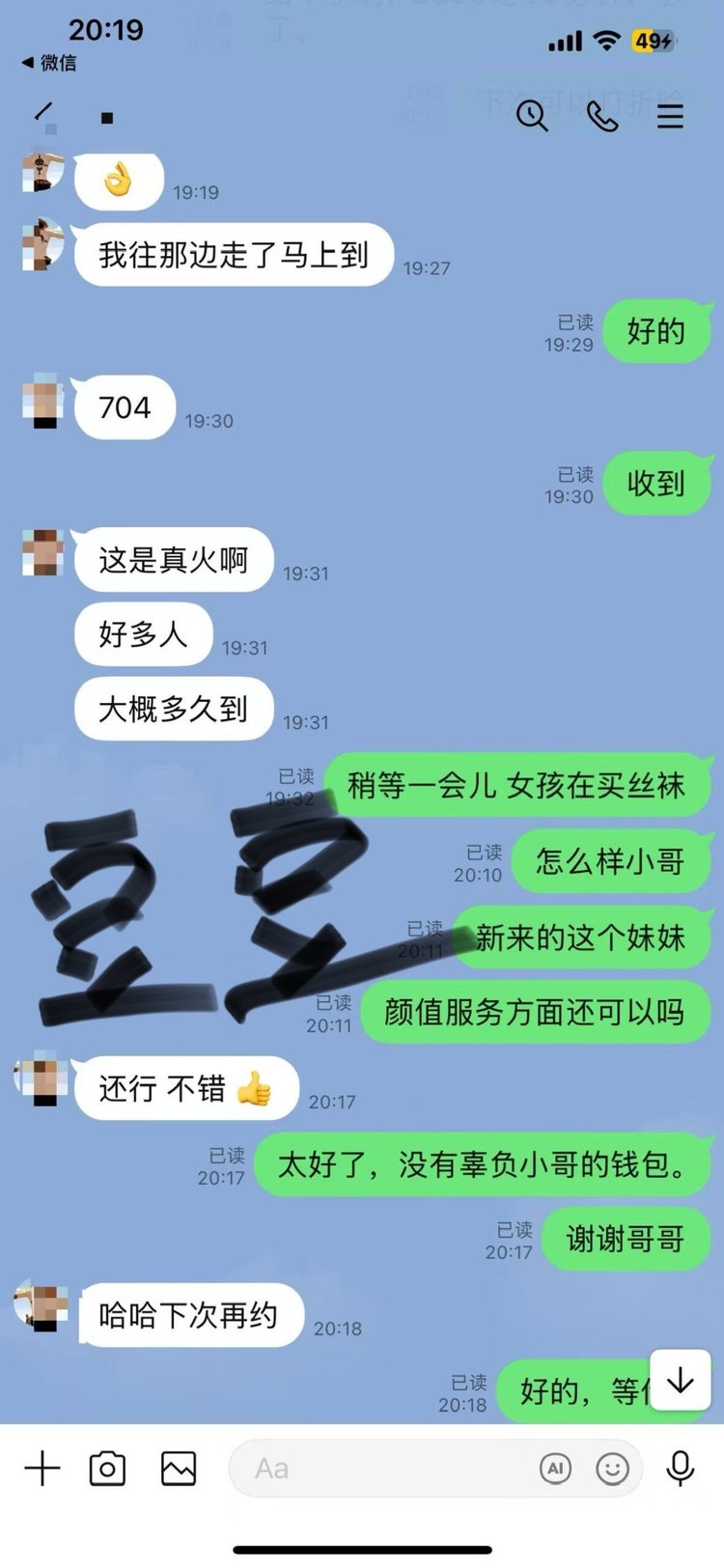Record a voice message with the microphone
This screenshot has height=1568, width=724.
pyautogui.click(x=681, y=1469)
